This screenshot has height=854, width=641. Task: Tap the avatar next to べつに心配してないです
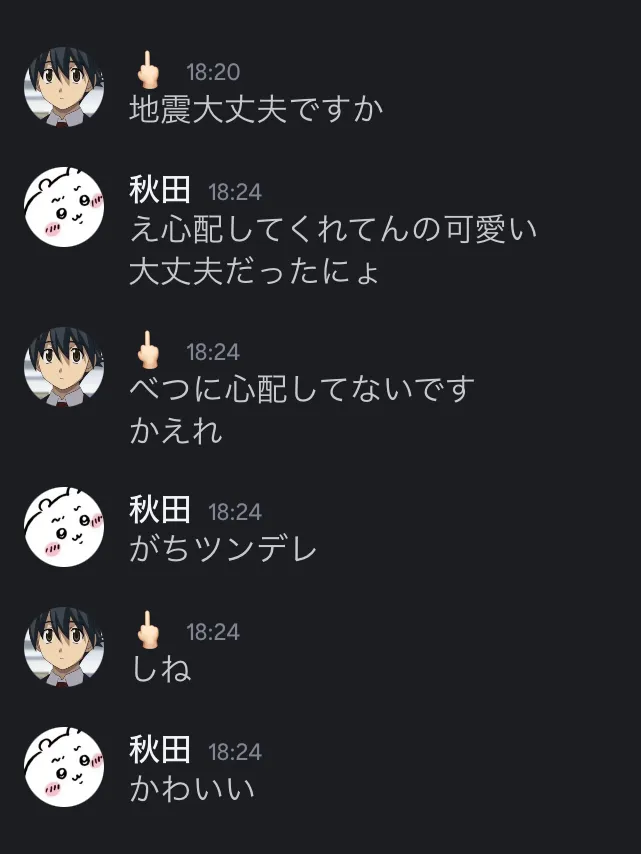click(x=64, y=367)
